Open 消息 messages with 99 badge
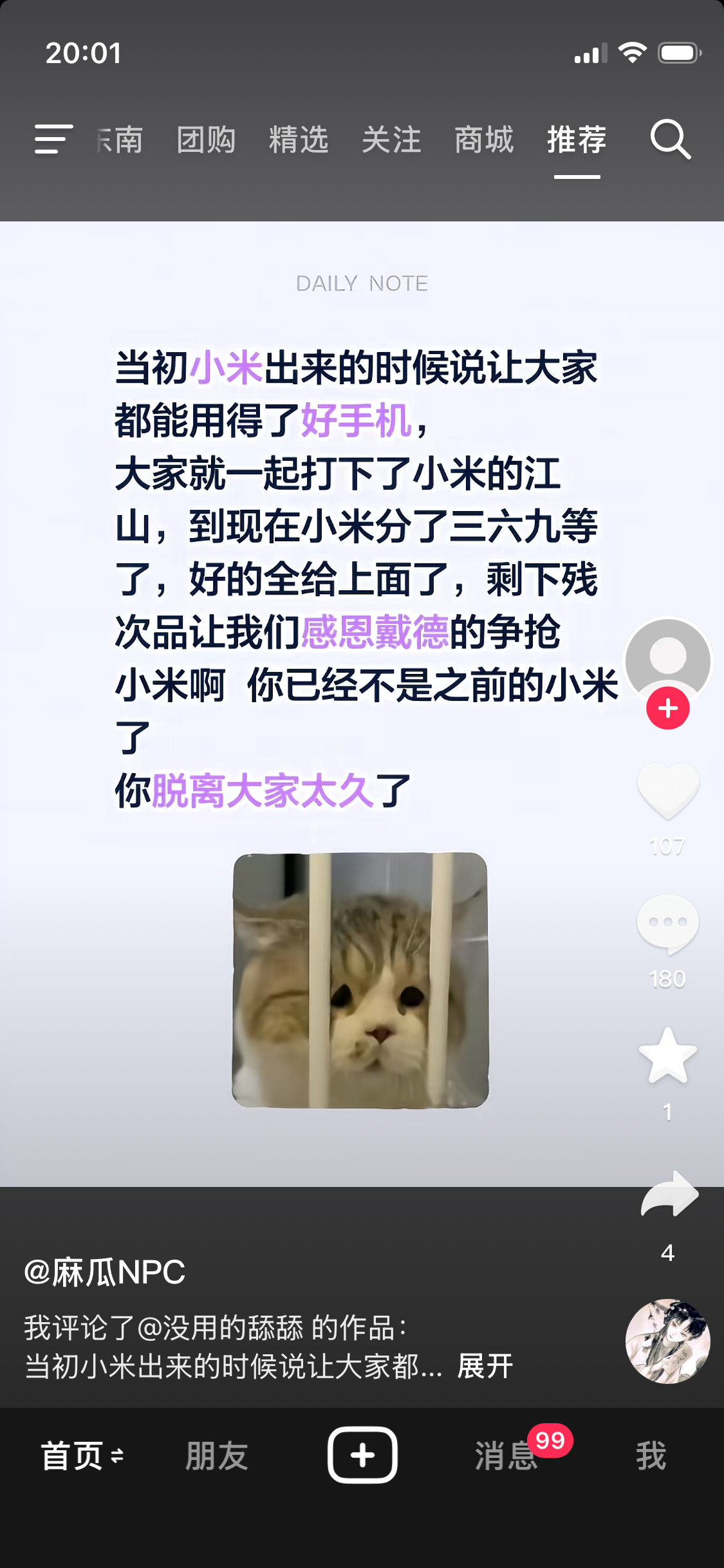Screen dimensions: 724x1568 (505, 1456)
